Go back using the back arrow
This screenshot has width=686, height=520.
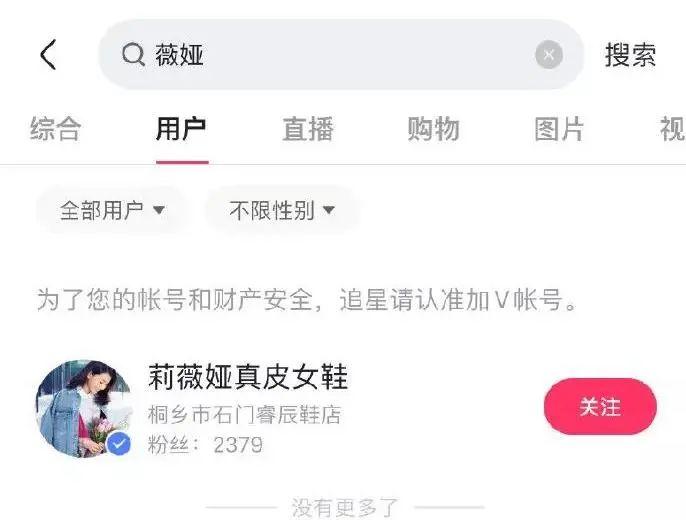click(x=47, y=55)
